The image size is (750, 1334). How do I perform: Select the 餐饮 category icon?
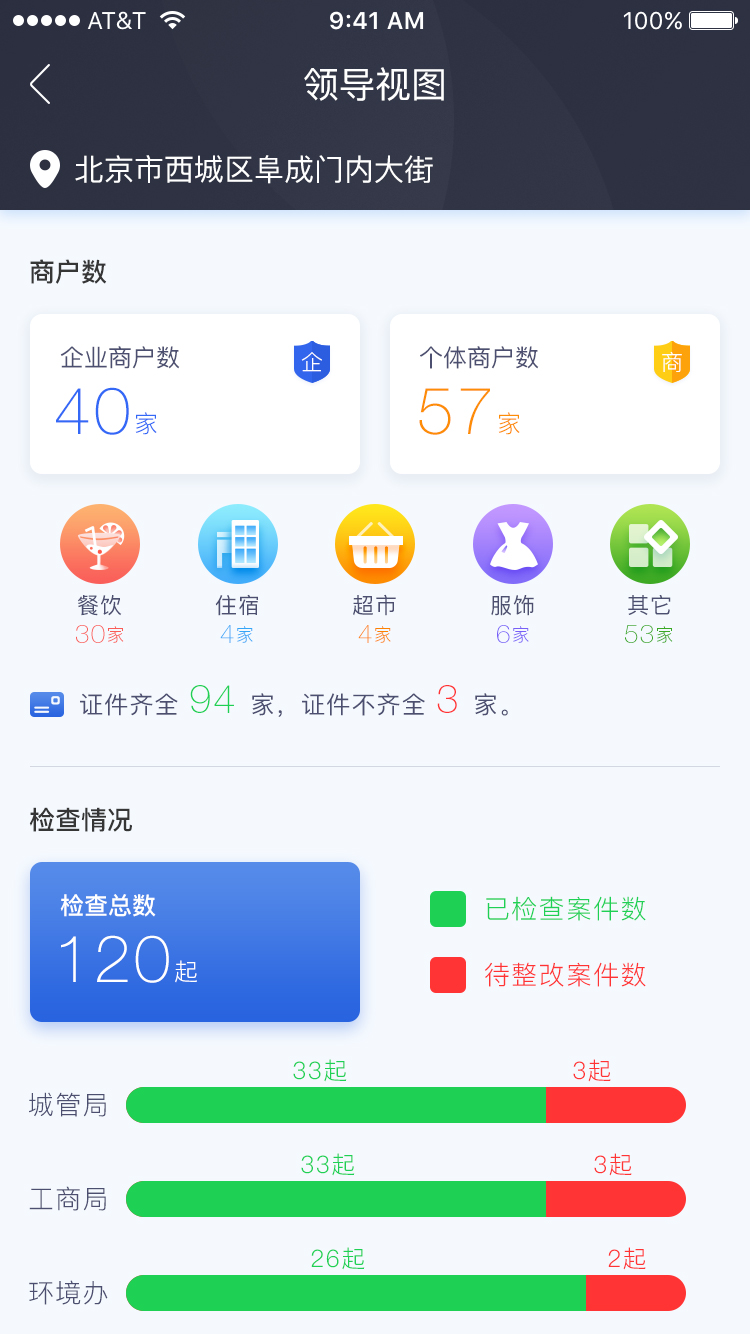tap(100, 544)
